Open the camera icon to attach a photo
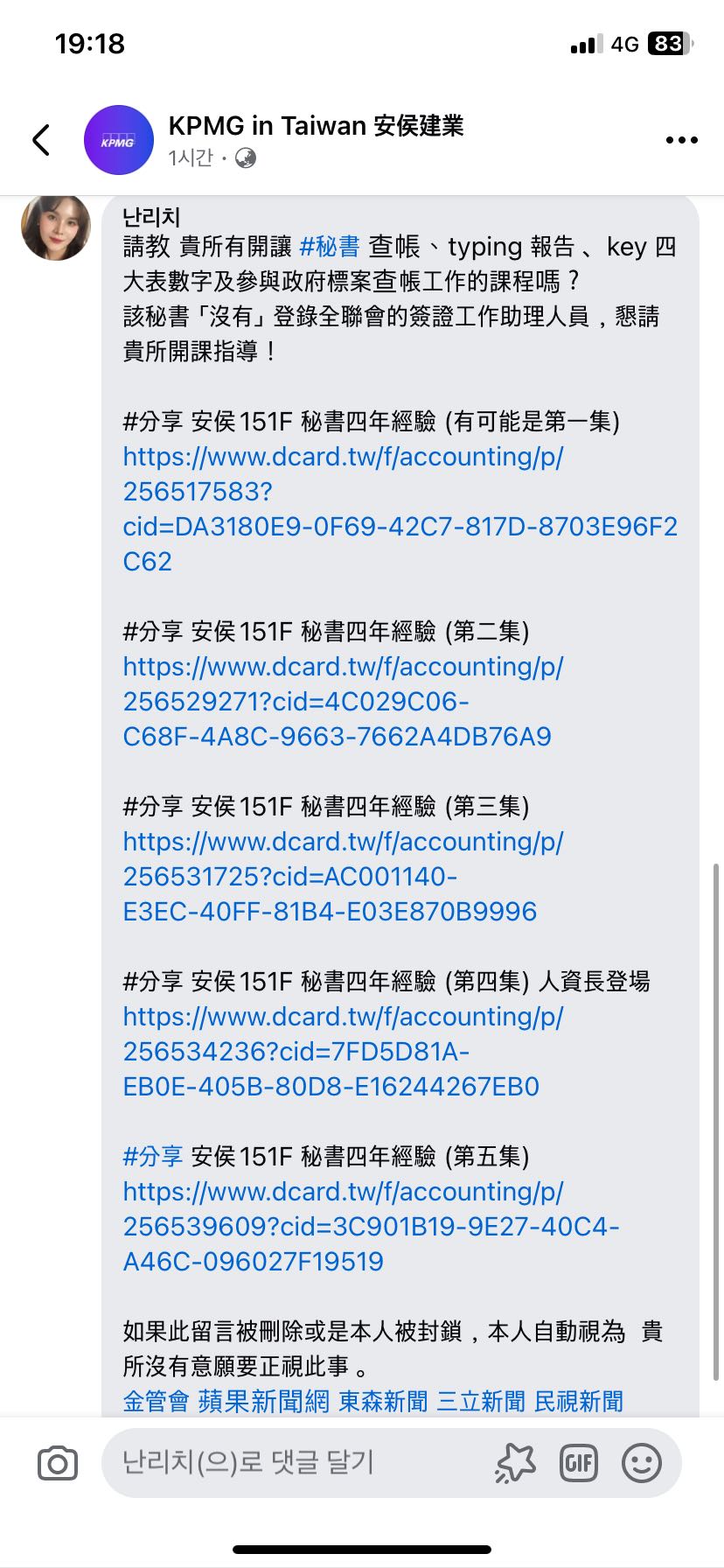Viewport: 724px width, 1568px height. pyautogui.click(x=56, y=1462)
